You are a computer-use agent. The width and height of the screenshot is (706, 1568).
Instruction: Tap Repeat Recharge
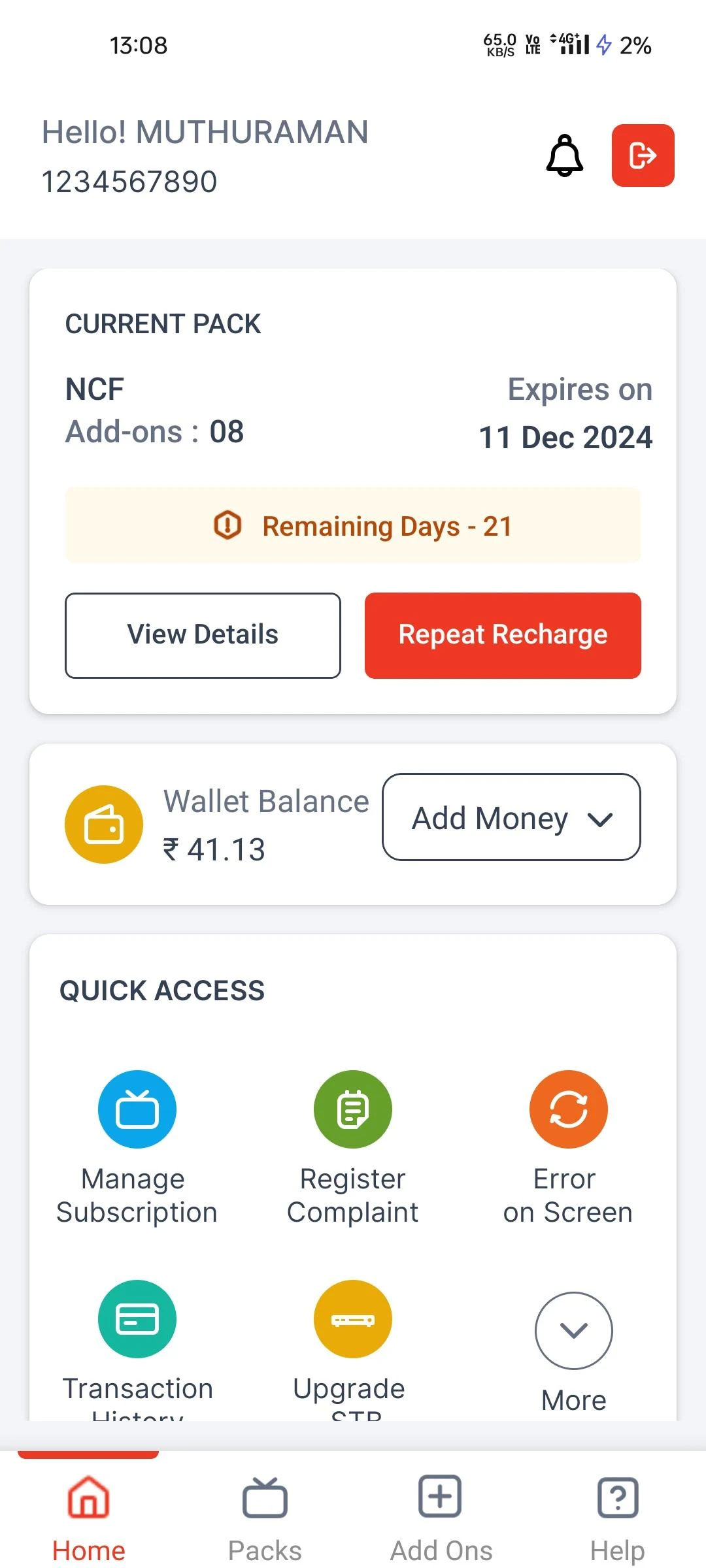point(503,635)
